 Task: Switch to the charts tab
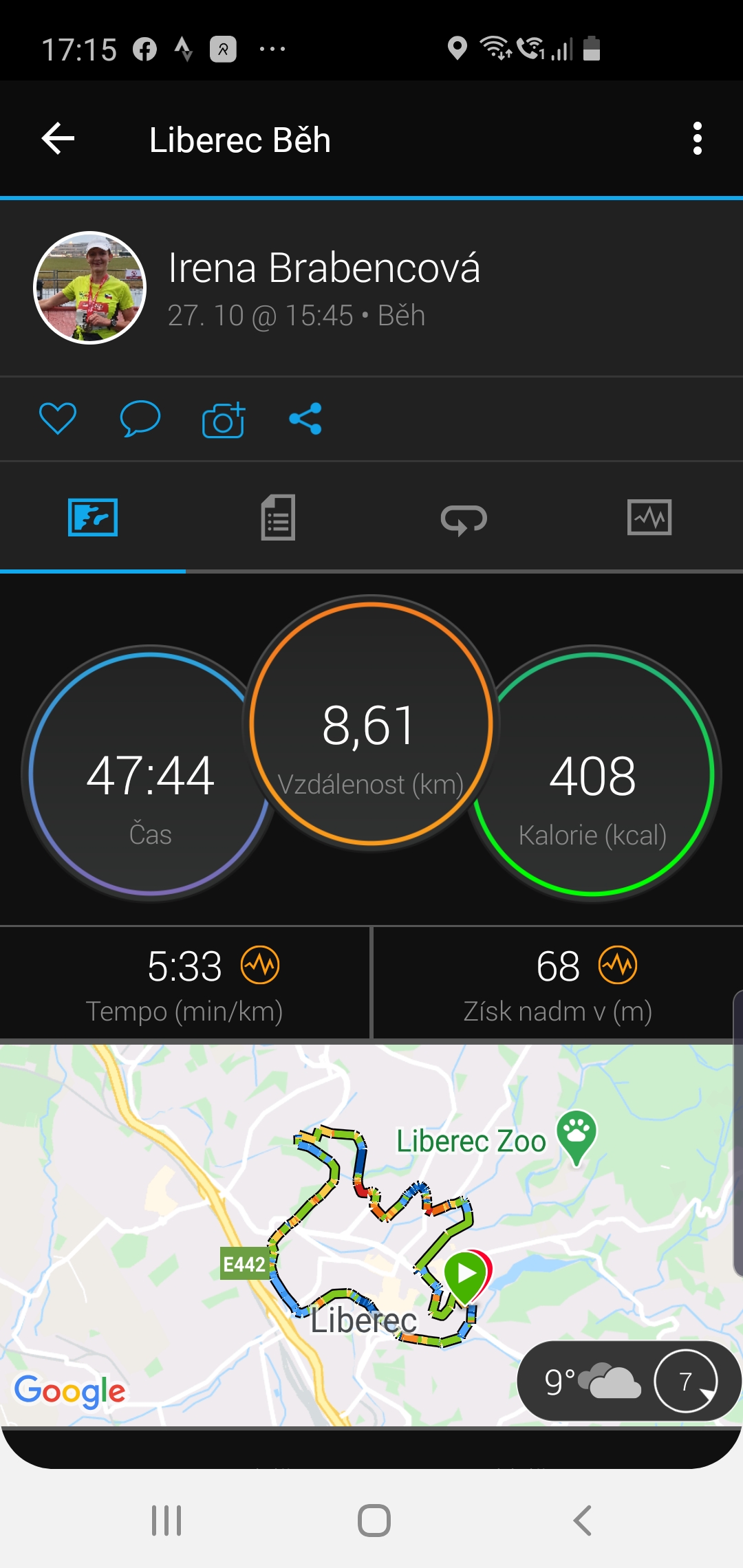649,517
